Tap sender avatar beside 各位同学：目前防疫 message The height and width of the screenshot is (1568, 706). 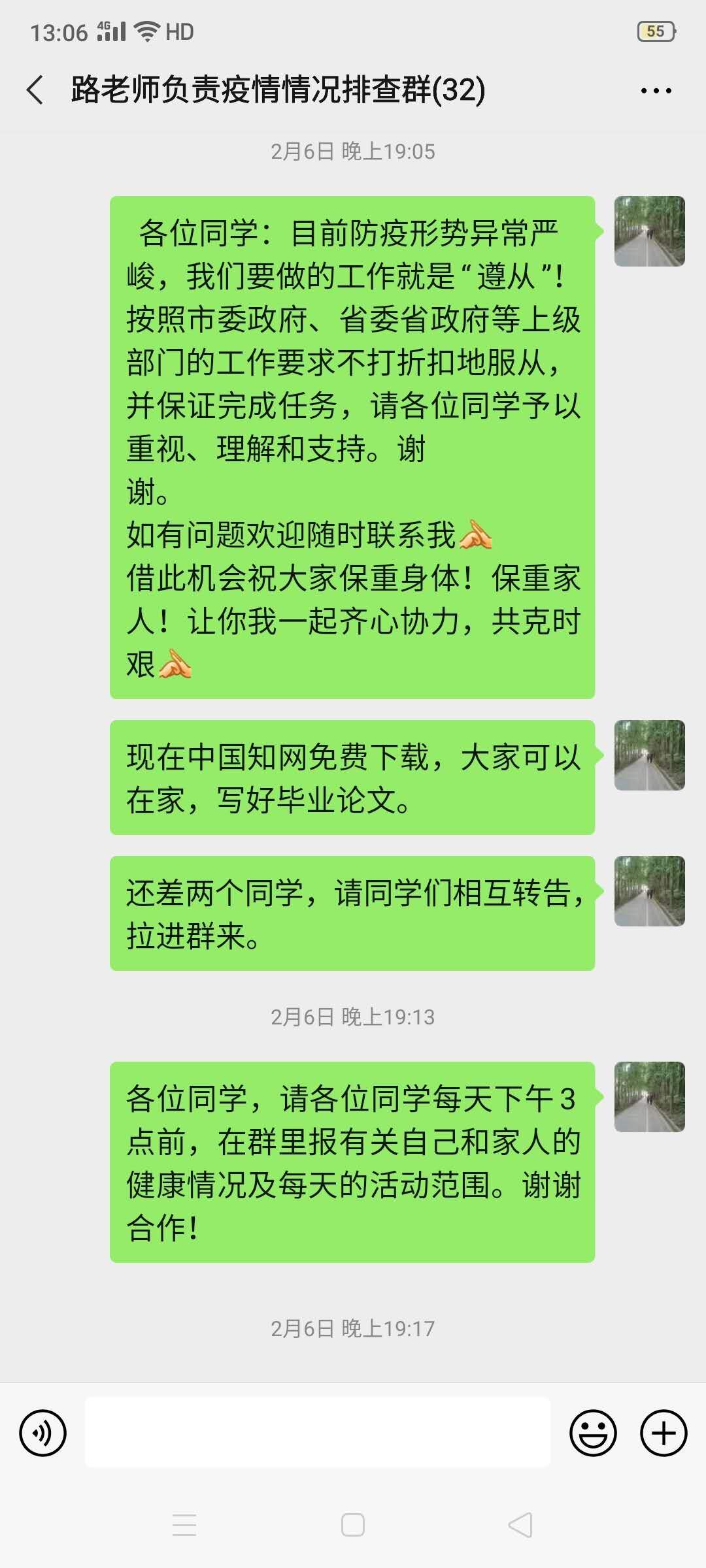point(649,231)
